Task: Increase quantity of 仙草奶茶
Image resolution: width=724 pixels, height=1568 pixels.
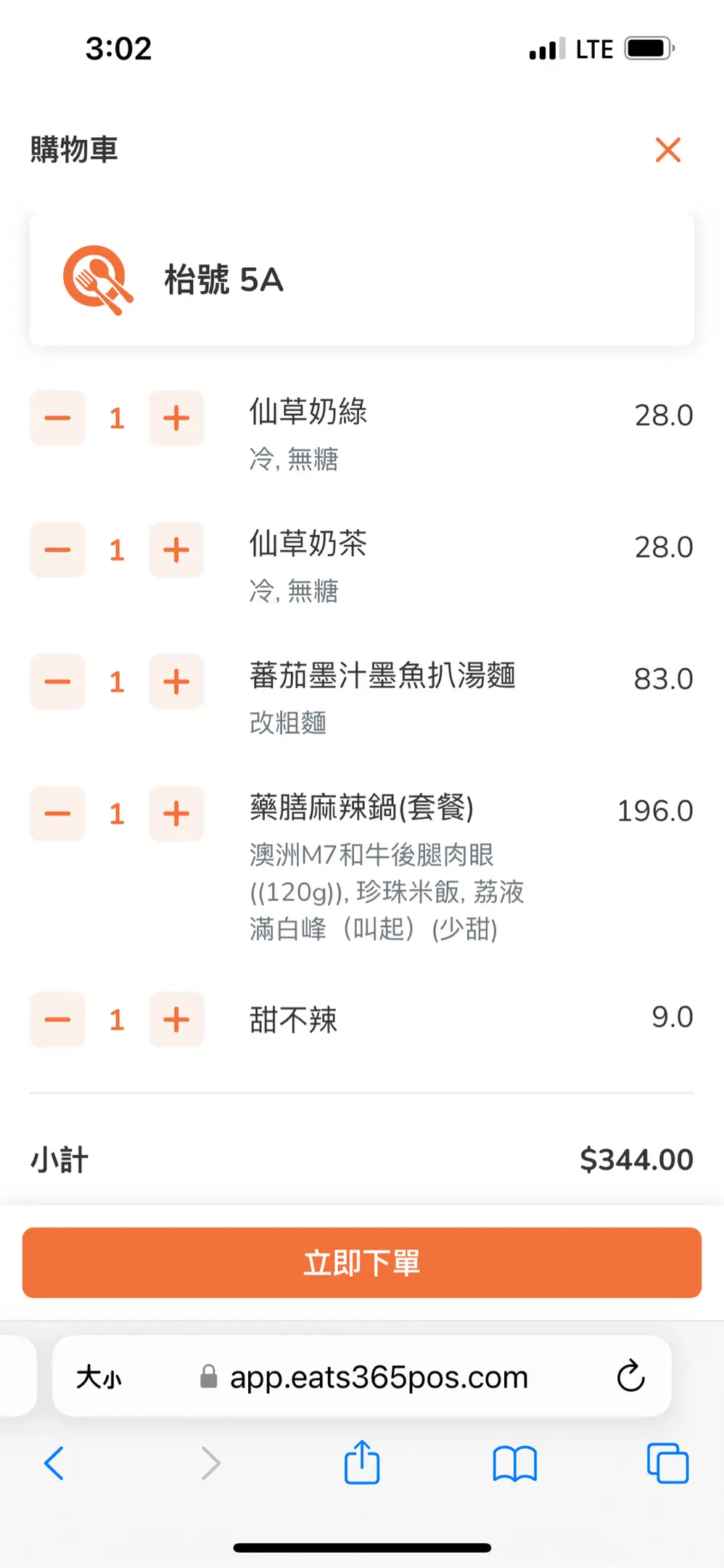Action: (x=176, y=550)
